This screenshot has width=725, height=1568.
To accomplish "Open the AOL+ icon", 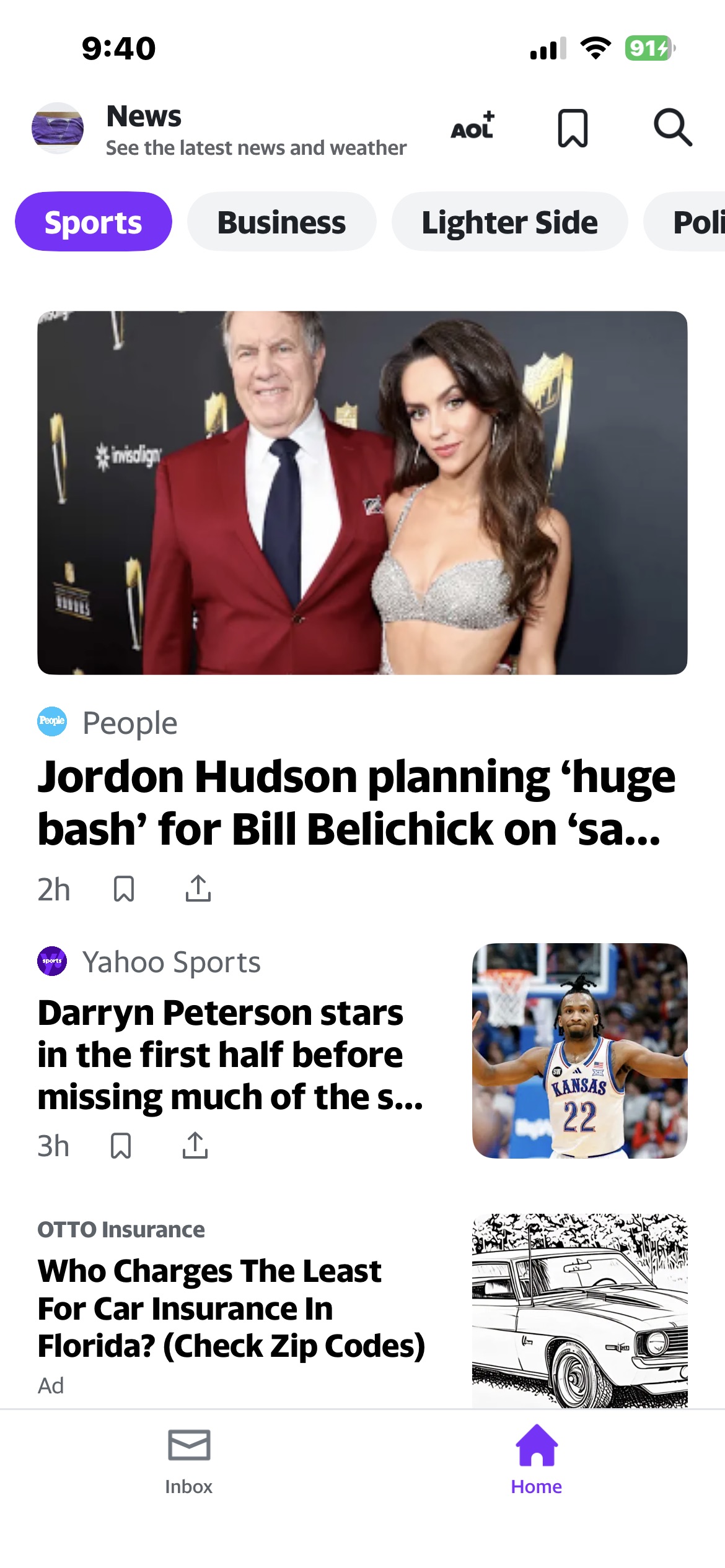I will (472, 127).
